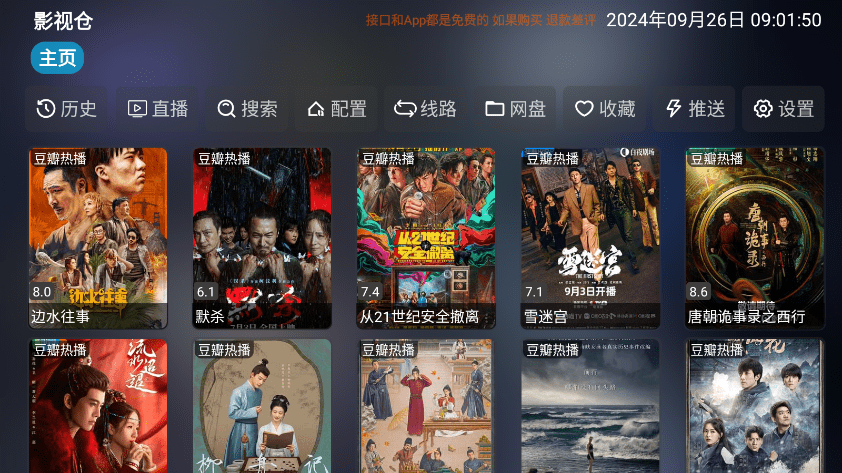Open 唐朝诡事录之西行 card
The height and width of the screenshot is (473, 842).
755,237
